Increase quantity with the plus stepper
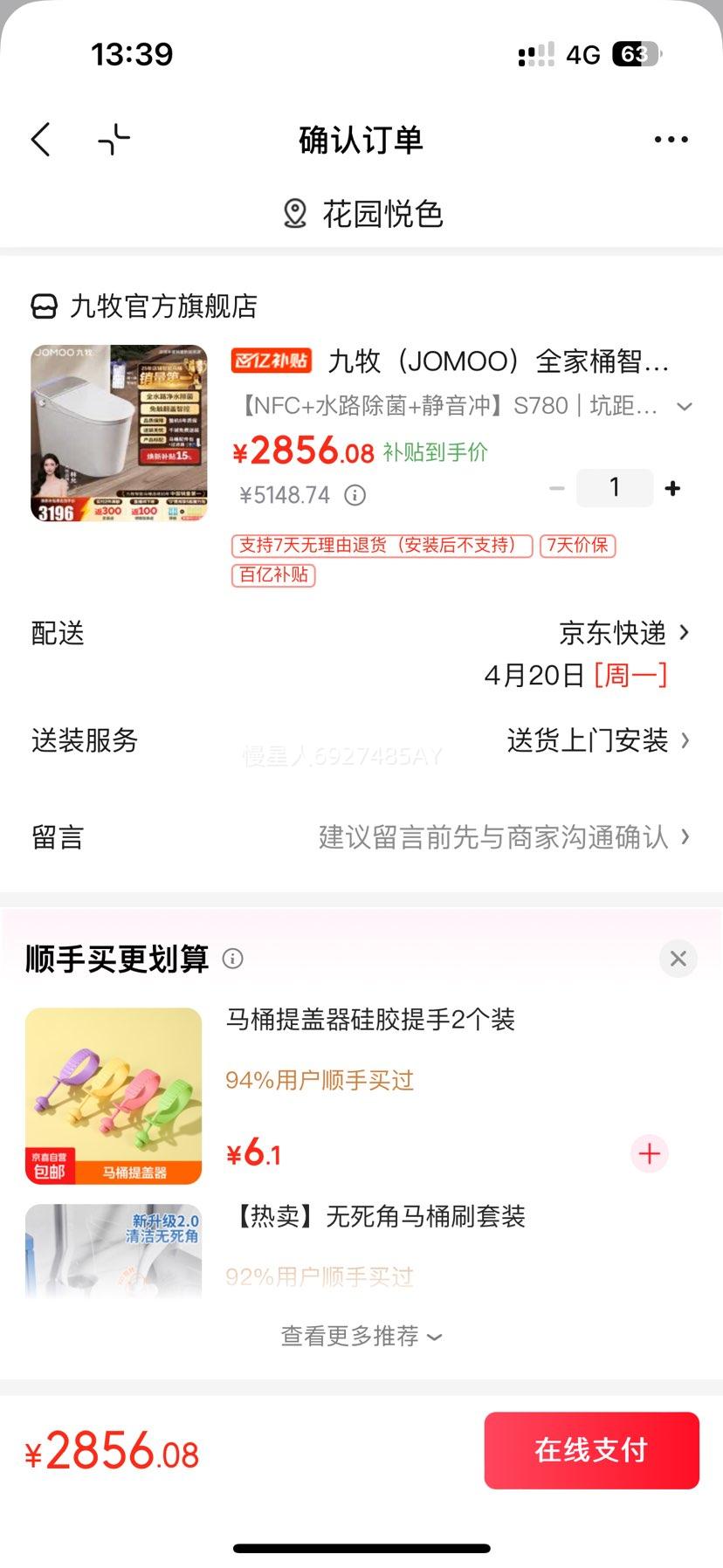The image size is (723, 1568). (x=672, y=487)
